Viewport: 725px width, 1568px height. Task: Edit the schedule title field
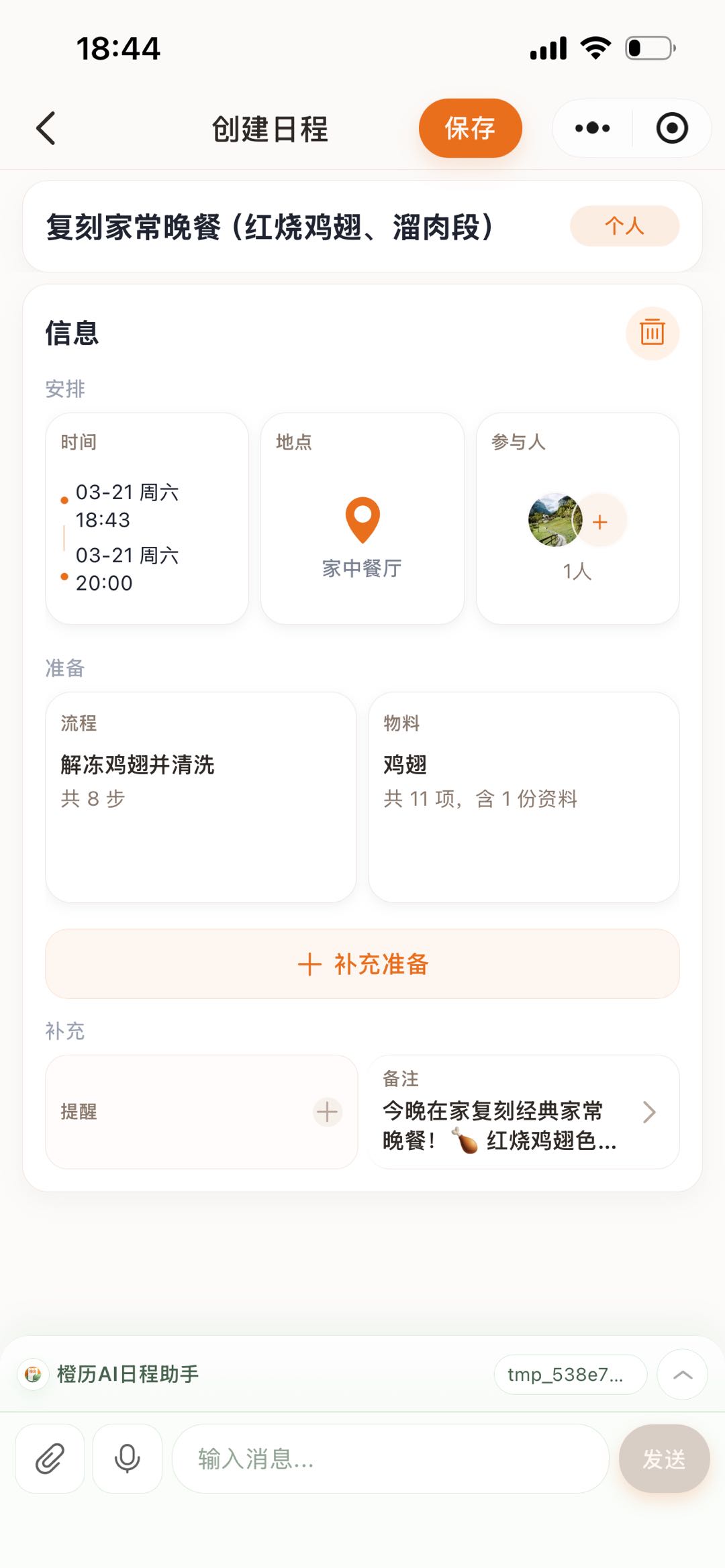[269, 227]
